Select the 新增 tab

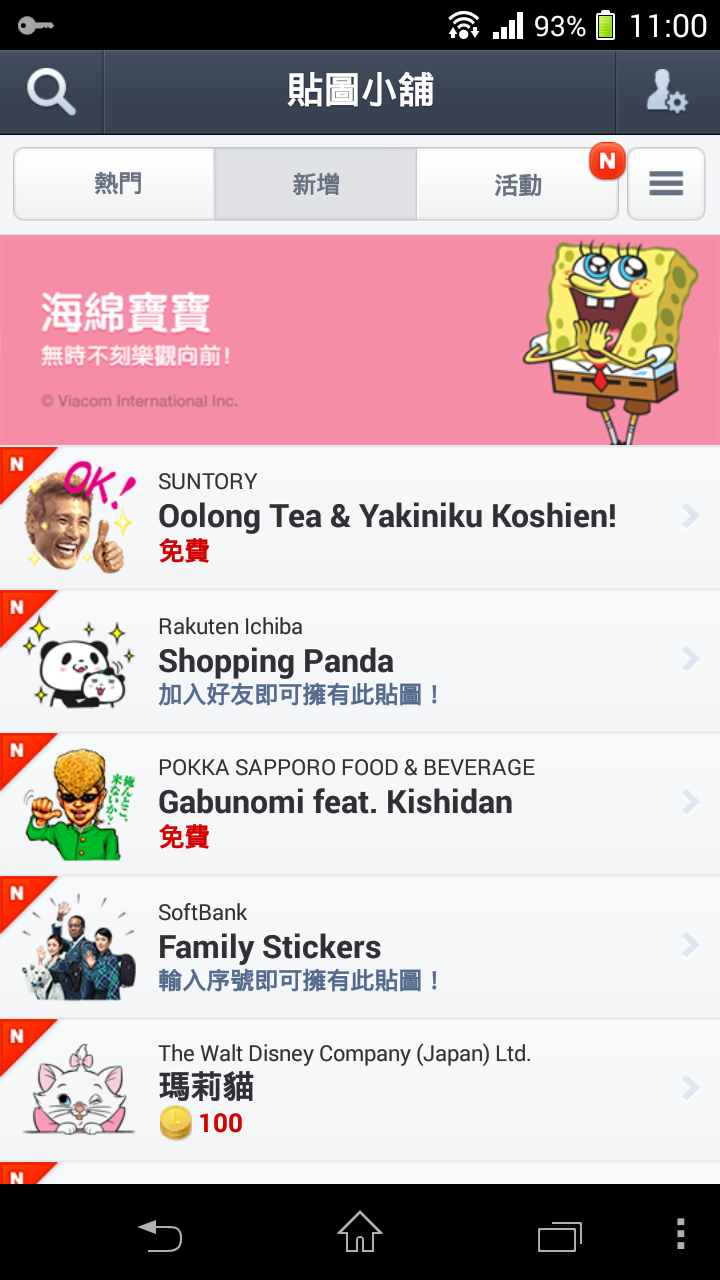(316, 184)
